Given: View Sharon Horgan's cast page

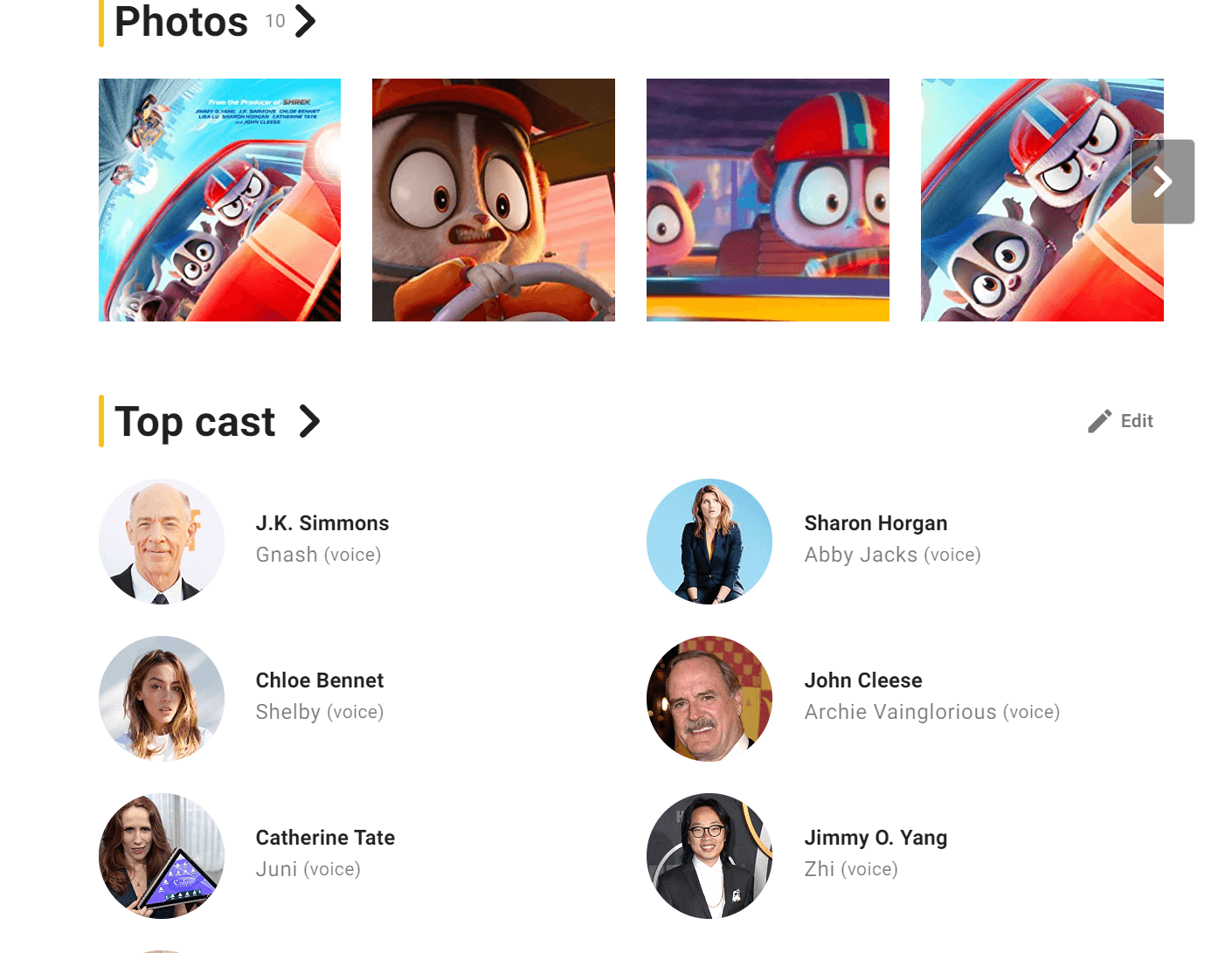Looking at the screenshot, I should click(x=876, y=523).
